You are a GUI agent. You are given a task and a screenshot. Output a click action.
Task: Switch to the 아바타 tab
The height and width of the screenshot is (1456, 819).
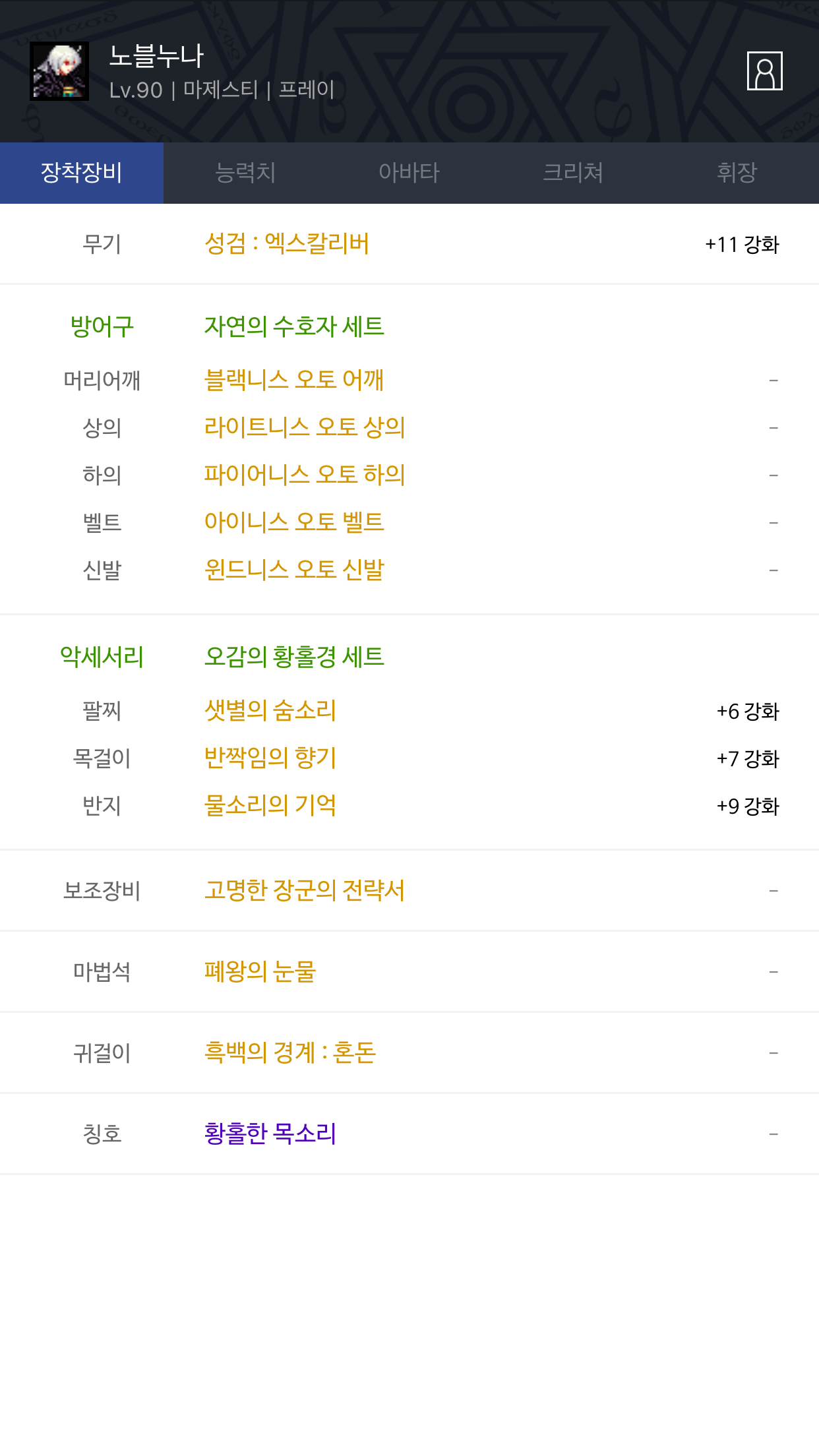pyautogui.click(x=409, y=173)
